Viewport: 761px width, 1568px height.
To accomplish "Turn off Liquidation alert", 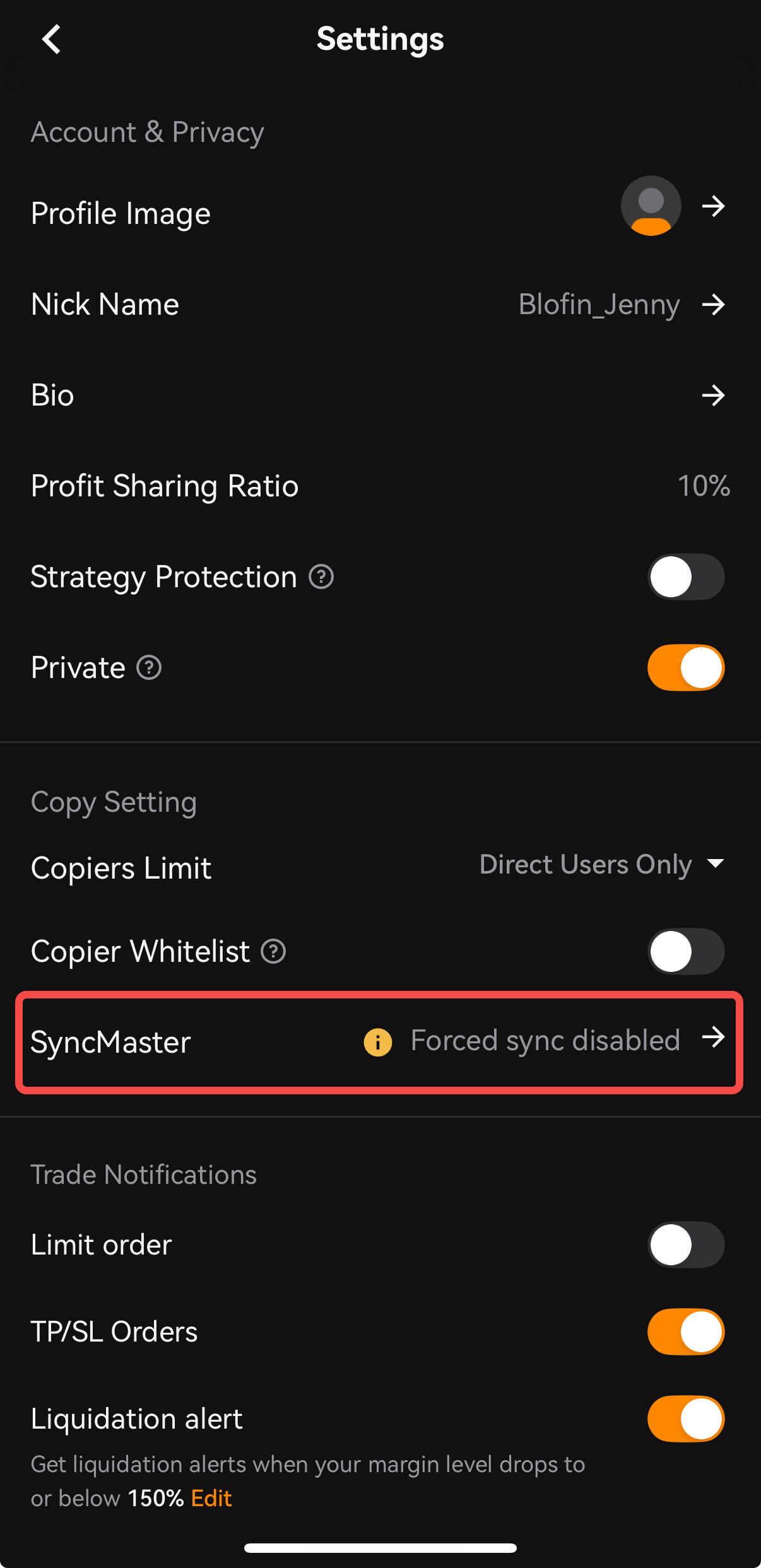I will [x=685, y=1419].
